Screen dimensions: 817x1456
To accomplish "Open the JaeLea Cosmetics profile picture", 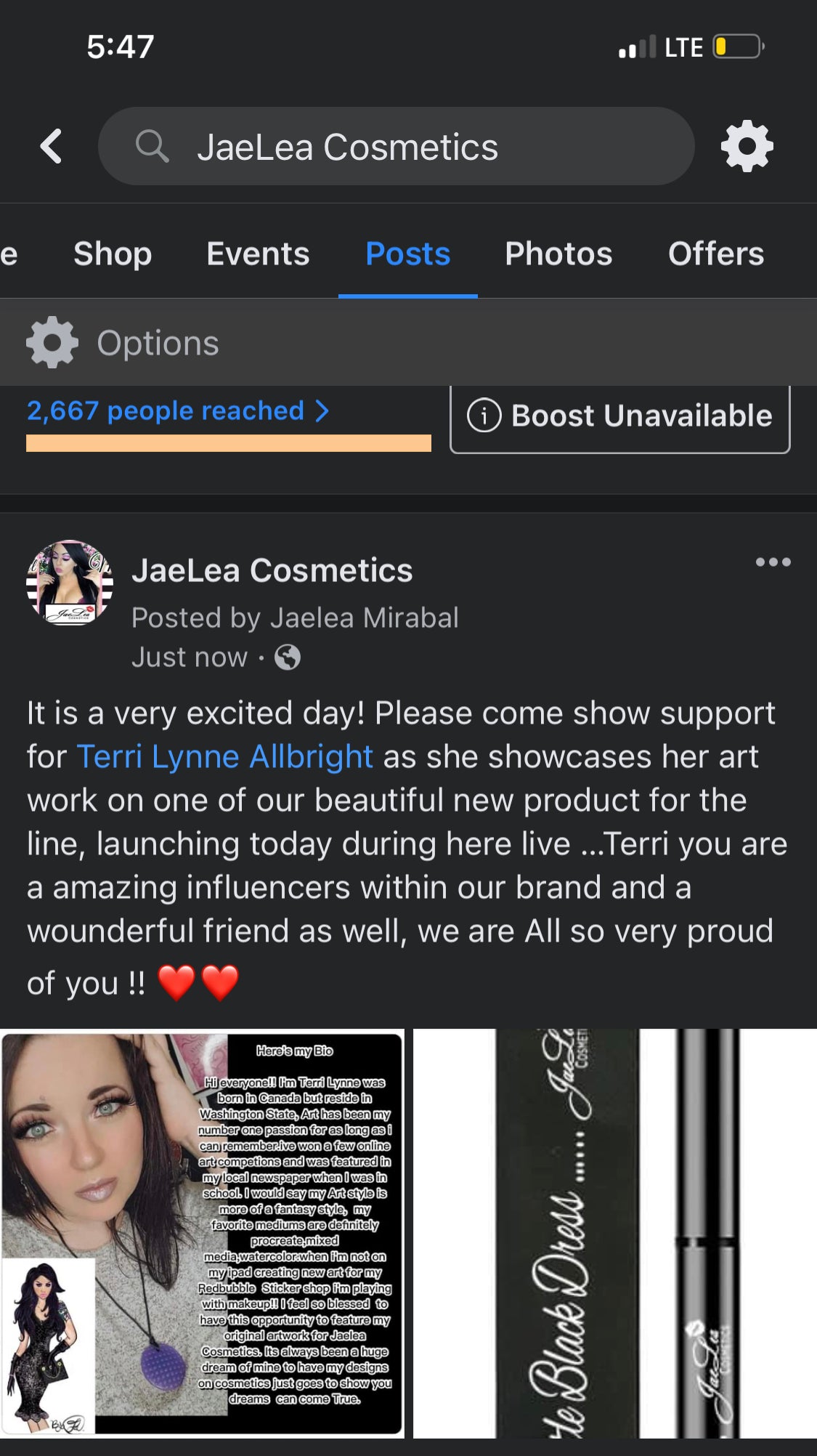I will (70, 583).
